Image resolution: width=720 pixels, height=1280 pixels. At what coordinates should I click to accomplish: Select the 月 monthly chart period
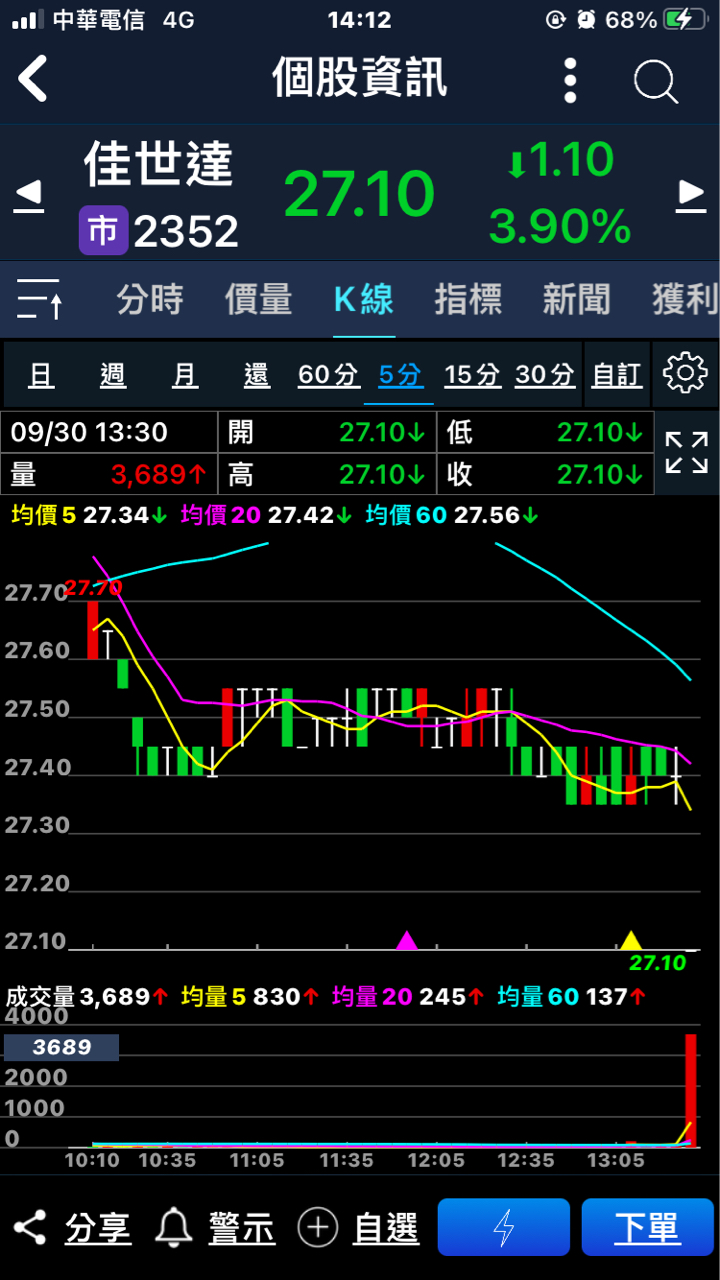185,375
